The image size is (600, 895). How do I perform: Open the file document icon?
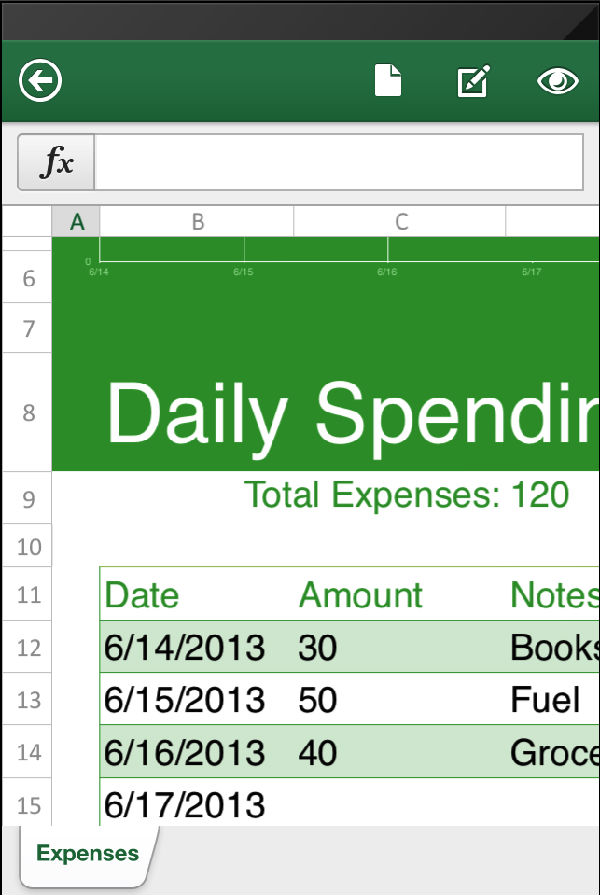click(x=388, y=81)
